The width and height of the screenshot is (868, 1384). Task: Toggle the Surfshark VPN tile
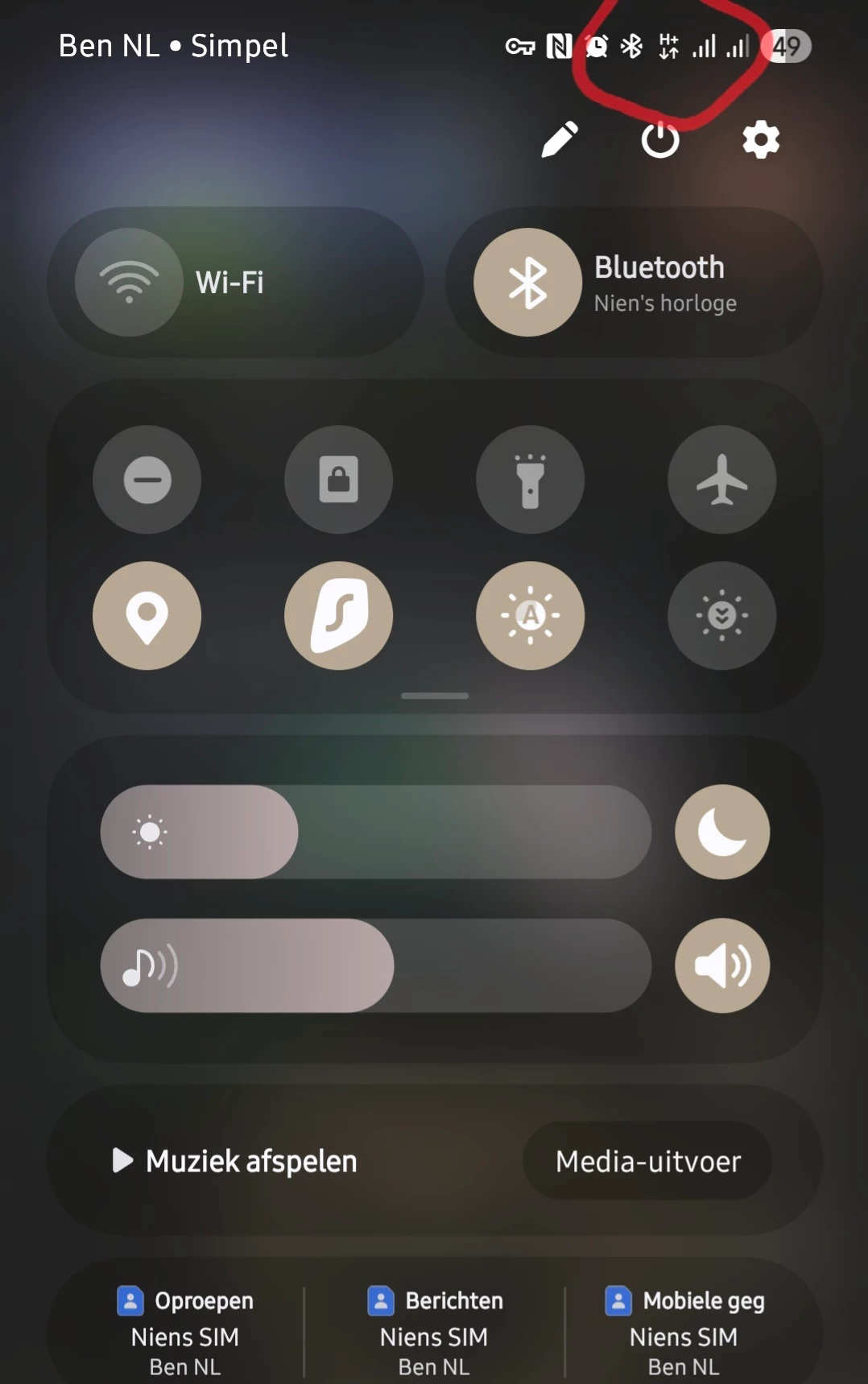point(339,616)
